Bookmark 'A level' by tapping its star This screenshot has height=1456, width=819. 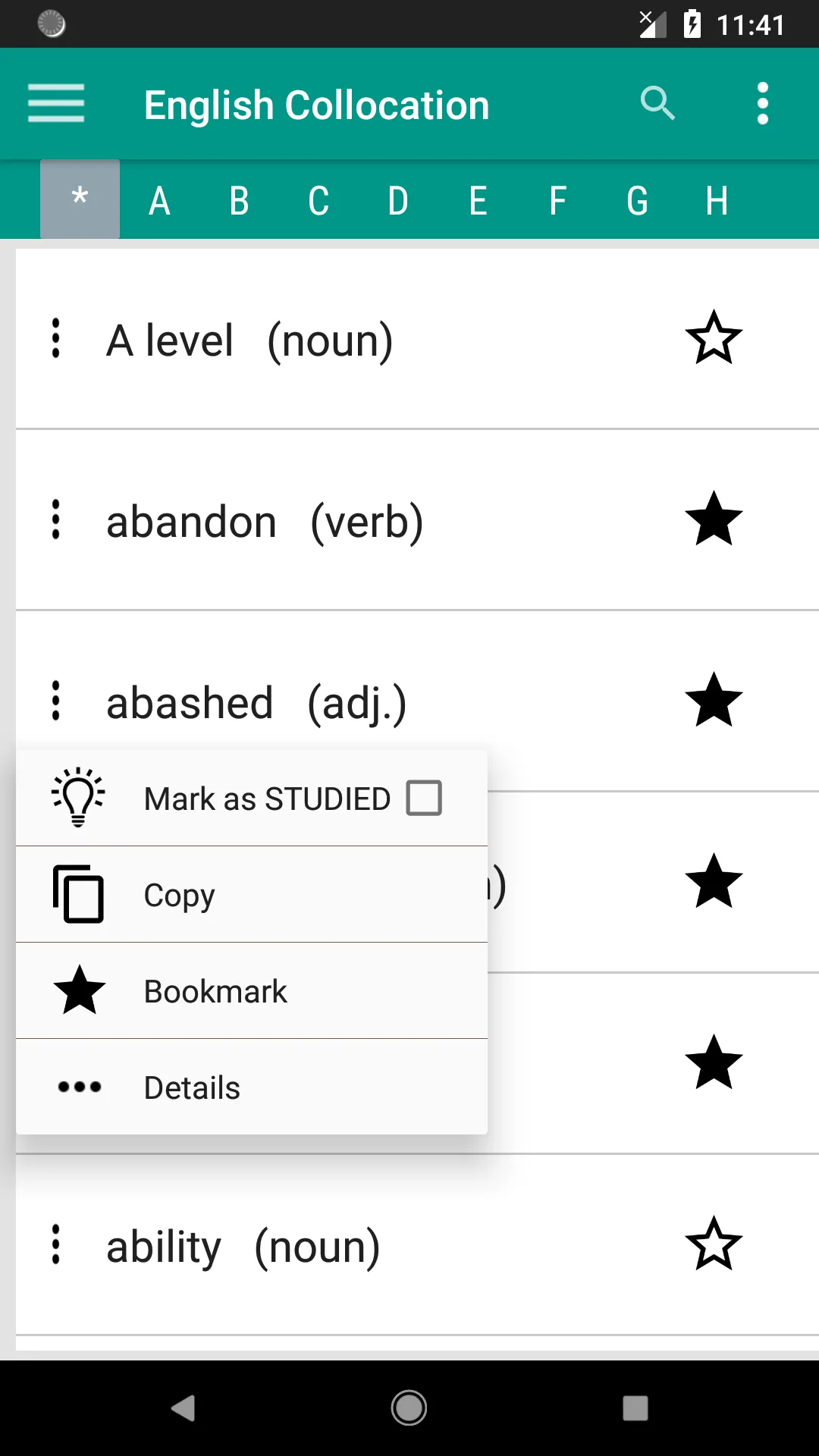(714, 339)
